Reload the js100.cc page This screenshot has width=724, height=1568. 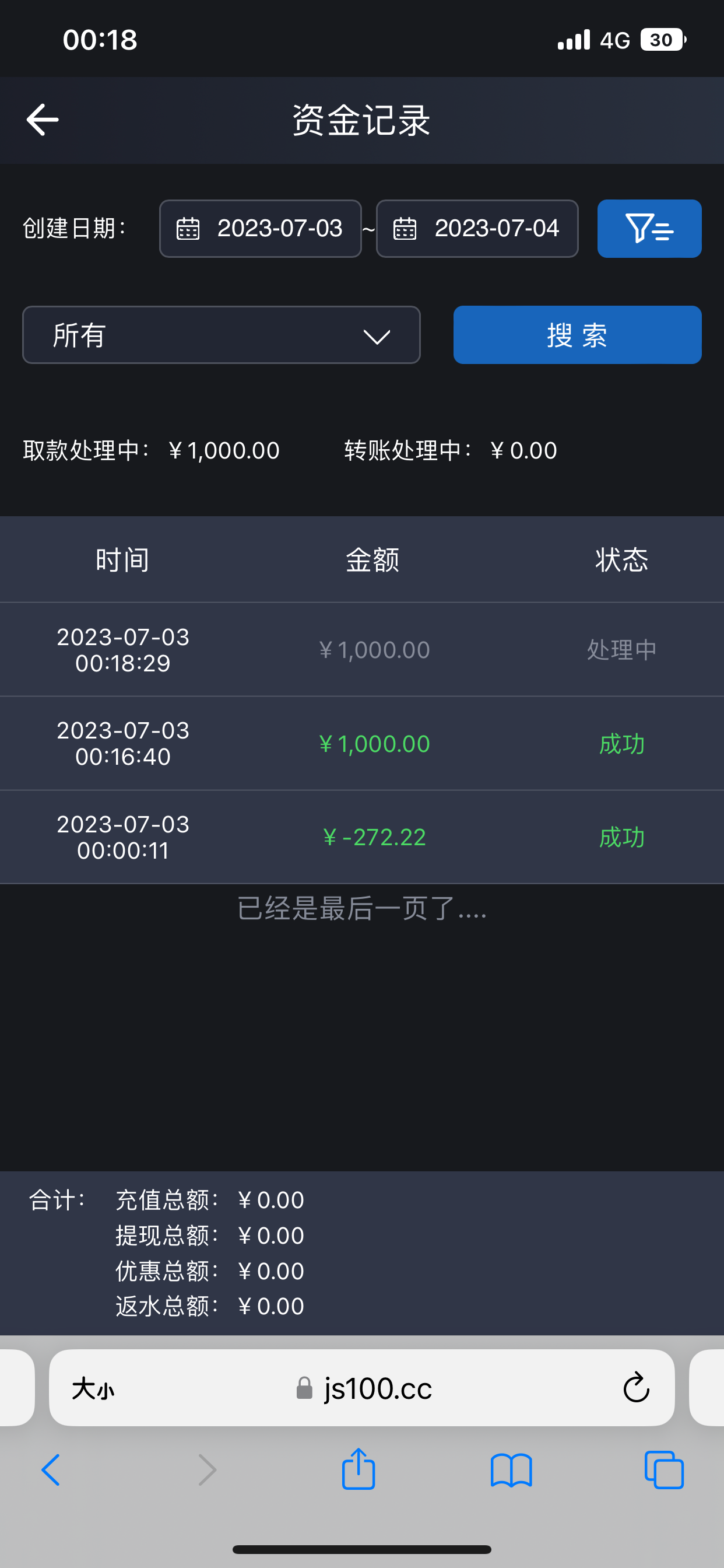pos(636,1388)
